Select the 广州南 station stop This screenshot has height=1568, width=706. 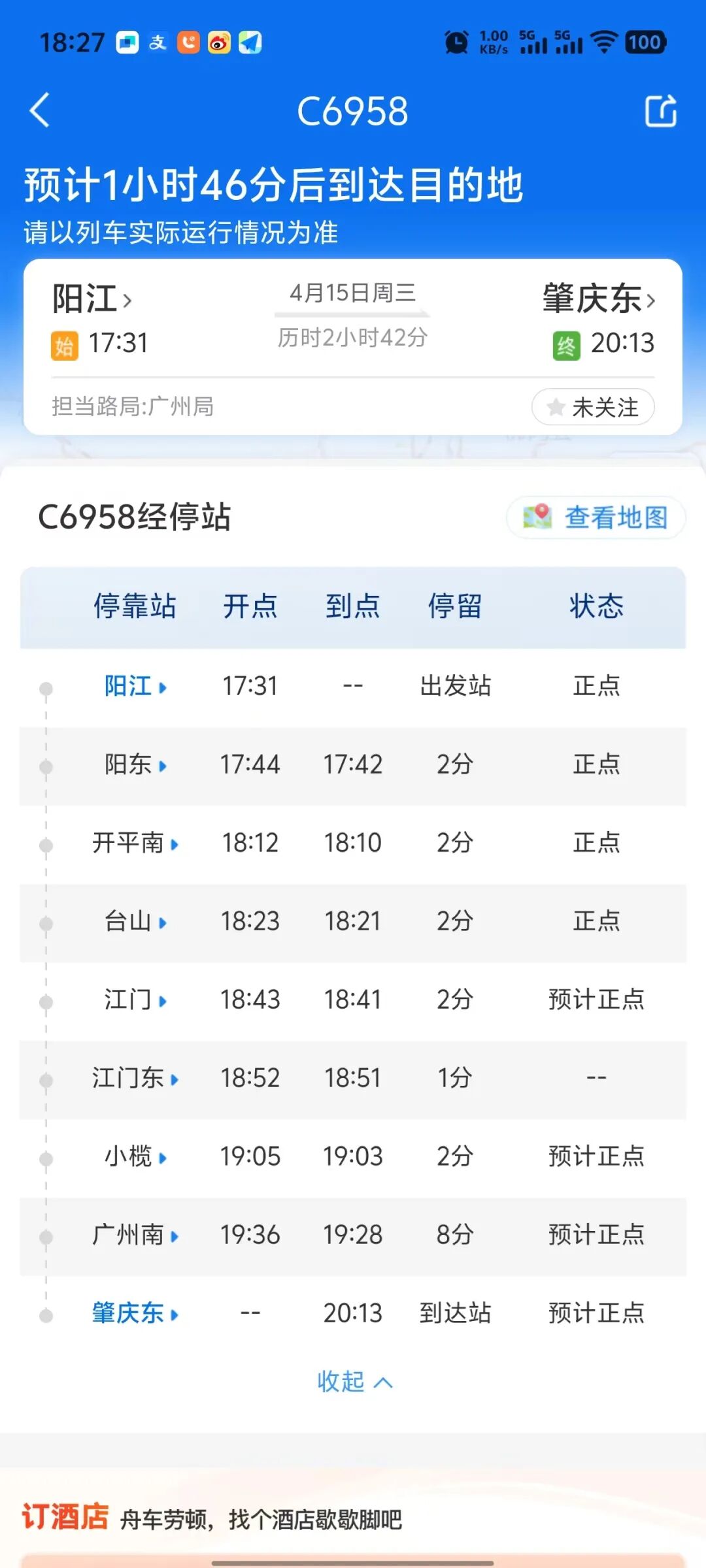click(x=135, y=1235)
